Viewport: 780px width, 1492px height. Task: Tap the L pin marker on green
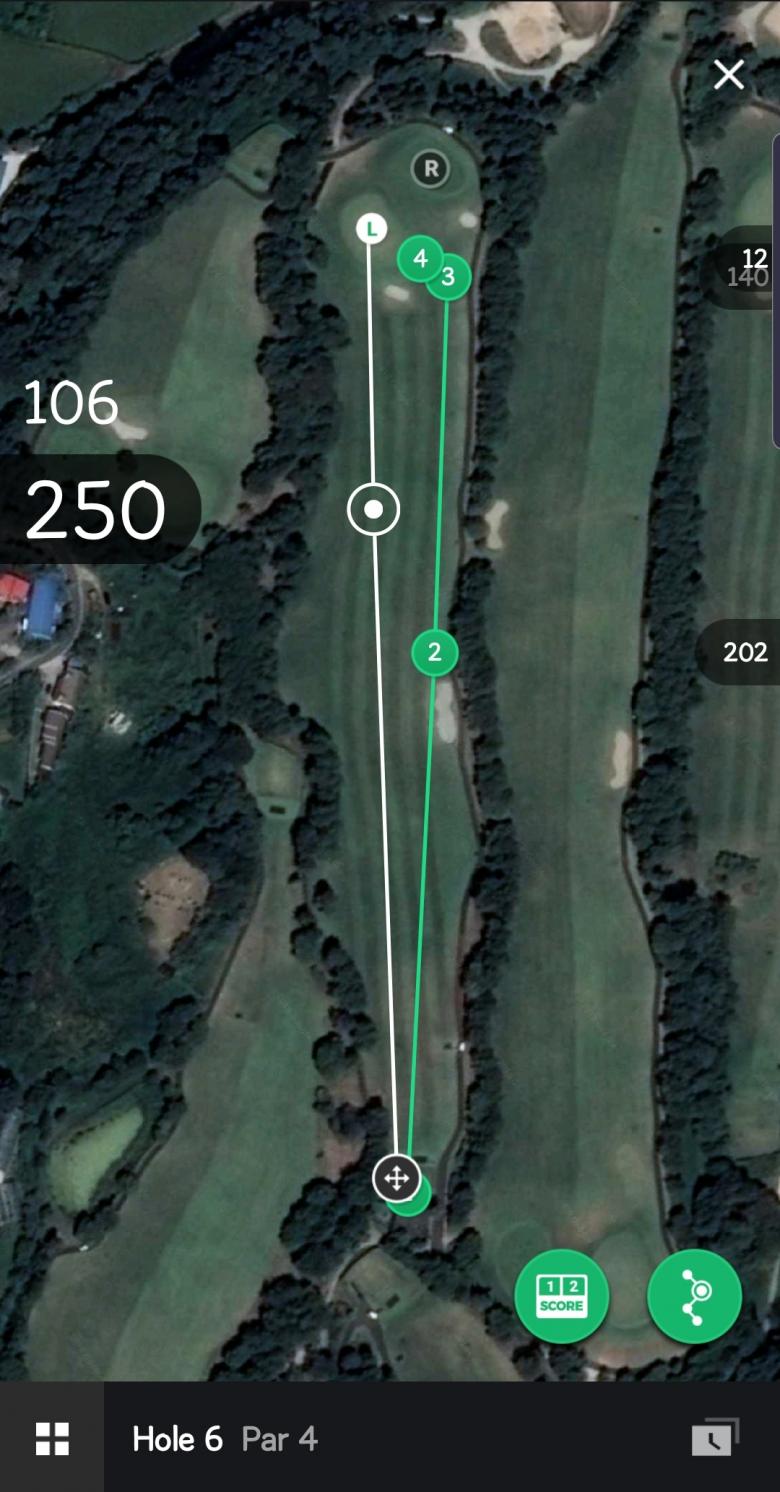372,229
